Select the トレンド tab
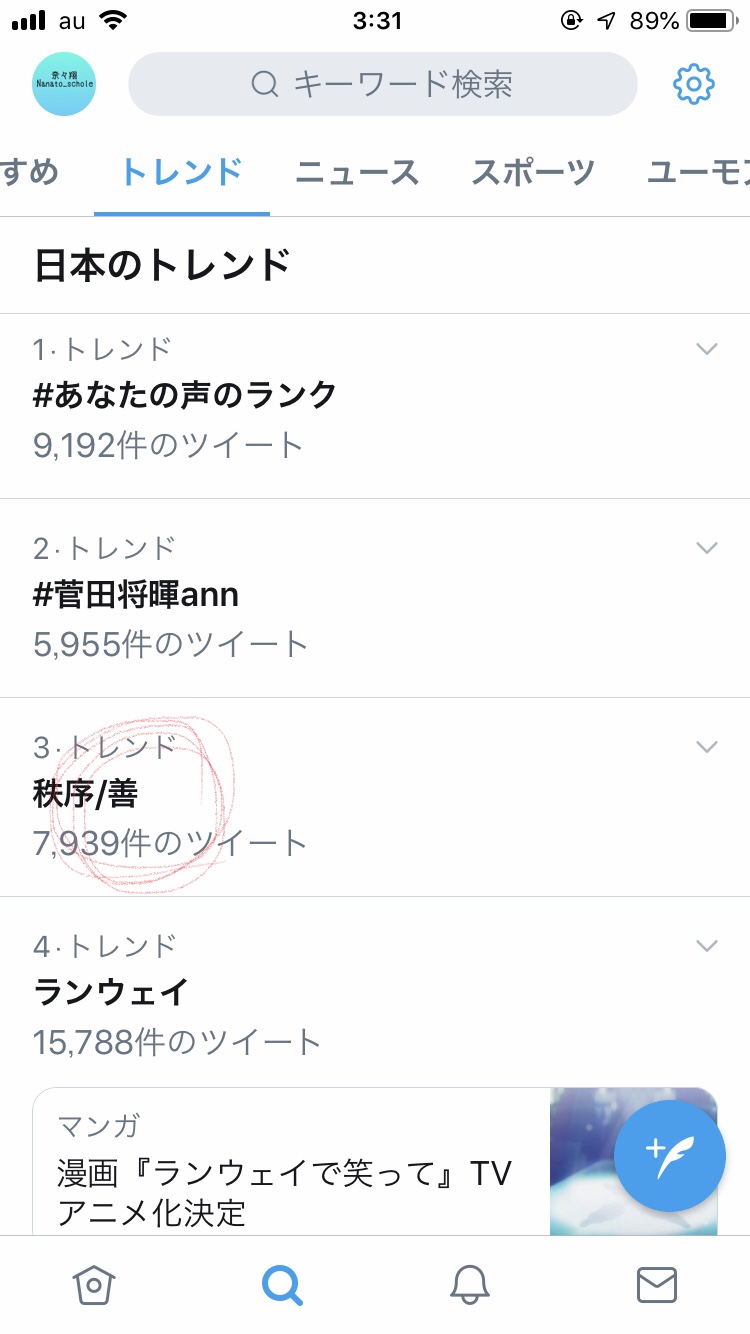This screenshot has height=1334, width=750. tap(181, 172)
